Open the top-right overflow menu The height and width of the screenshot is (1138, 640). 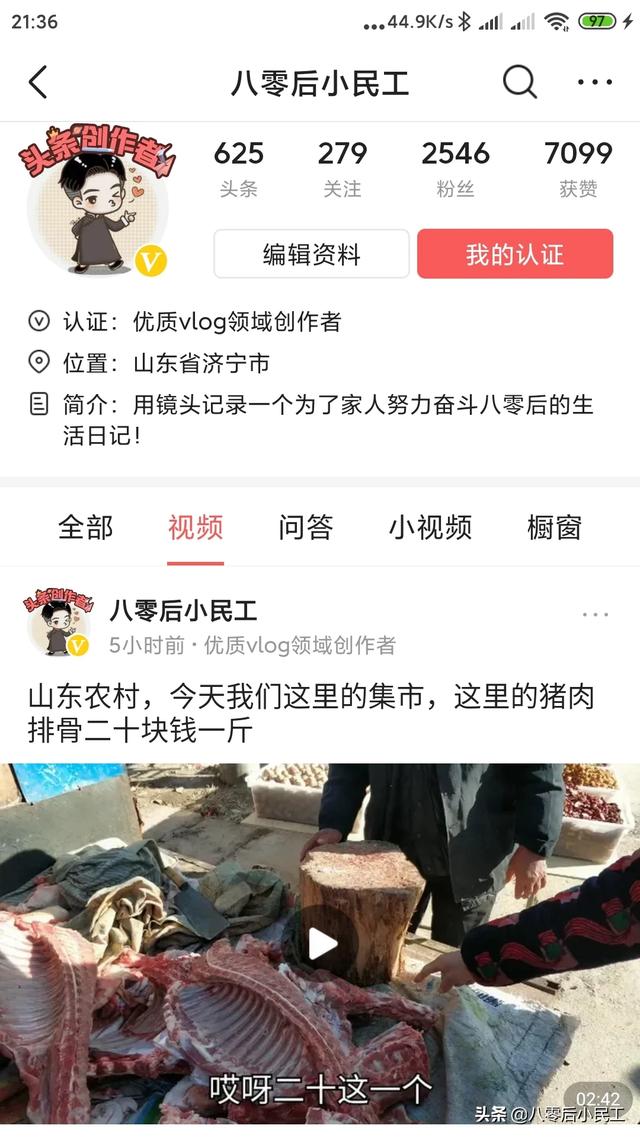tap(594, 82)
